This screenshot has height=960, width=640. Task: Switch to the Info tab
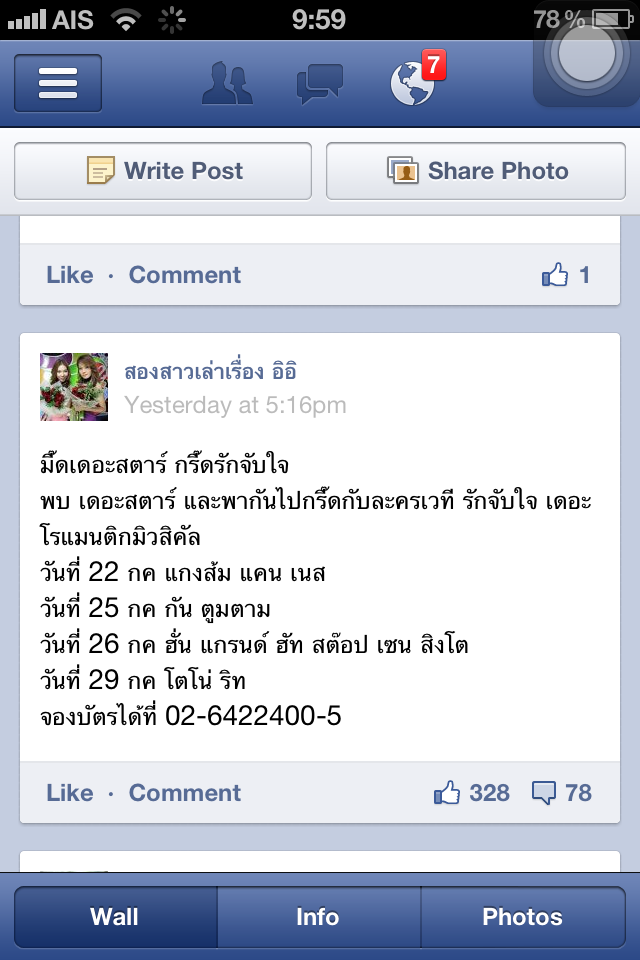[x=318, y=917]
